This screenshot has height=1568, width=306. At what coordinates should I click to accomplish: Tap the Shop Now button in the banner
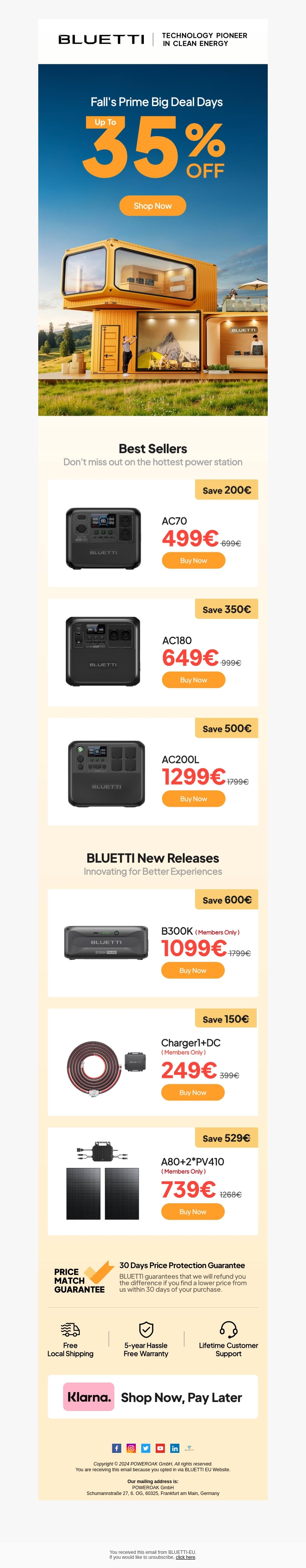tap(152, 206)
